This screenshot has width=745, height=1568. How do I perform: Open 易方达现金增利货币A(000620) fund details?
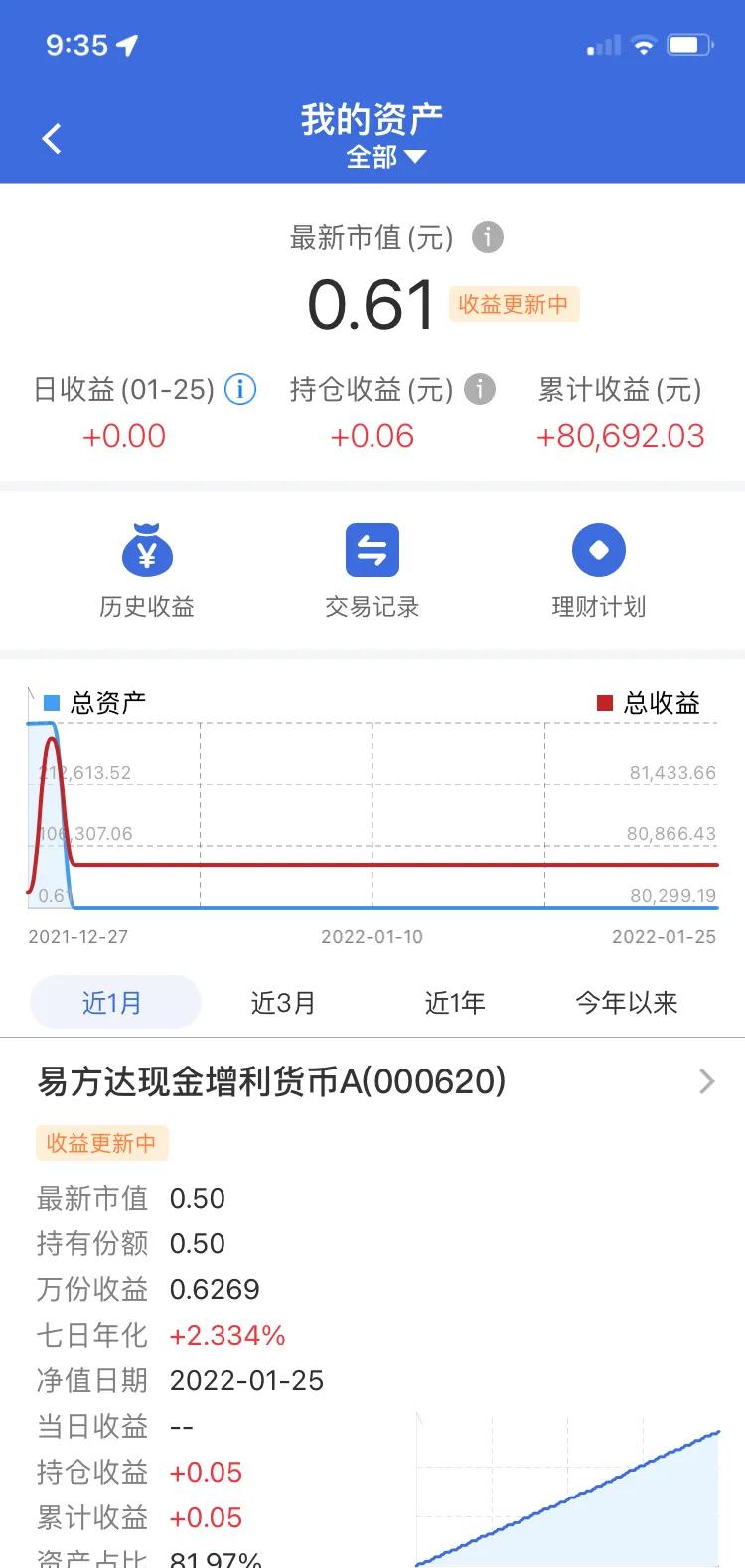click(x=372, y=1080)
